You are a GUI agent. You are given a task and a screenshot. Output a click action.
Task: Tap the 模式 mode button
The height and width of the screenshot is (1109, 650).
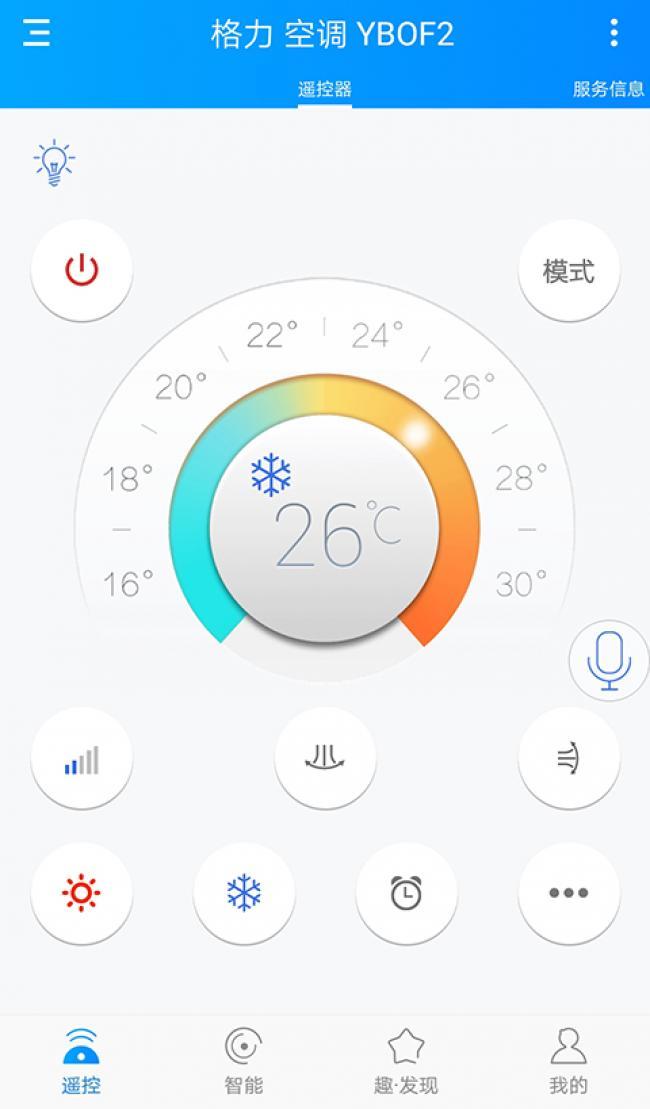568,271
